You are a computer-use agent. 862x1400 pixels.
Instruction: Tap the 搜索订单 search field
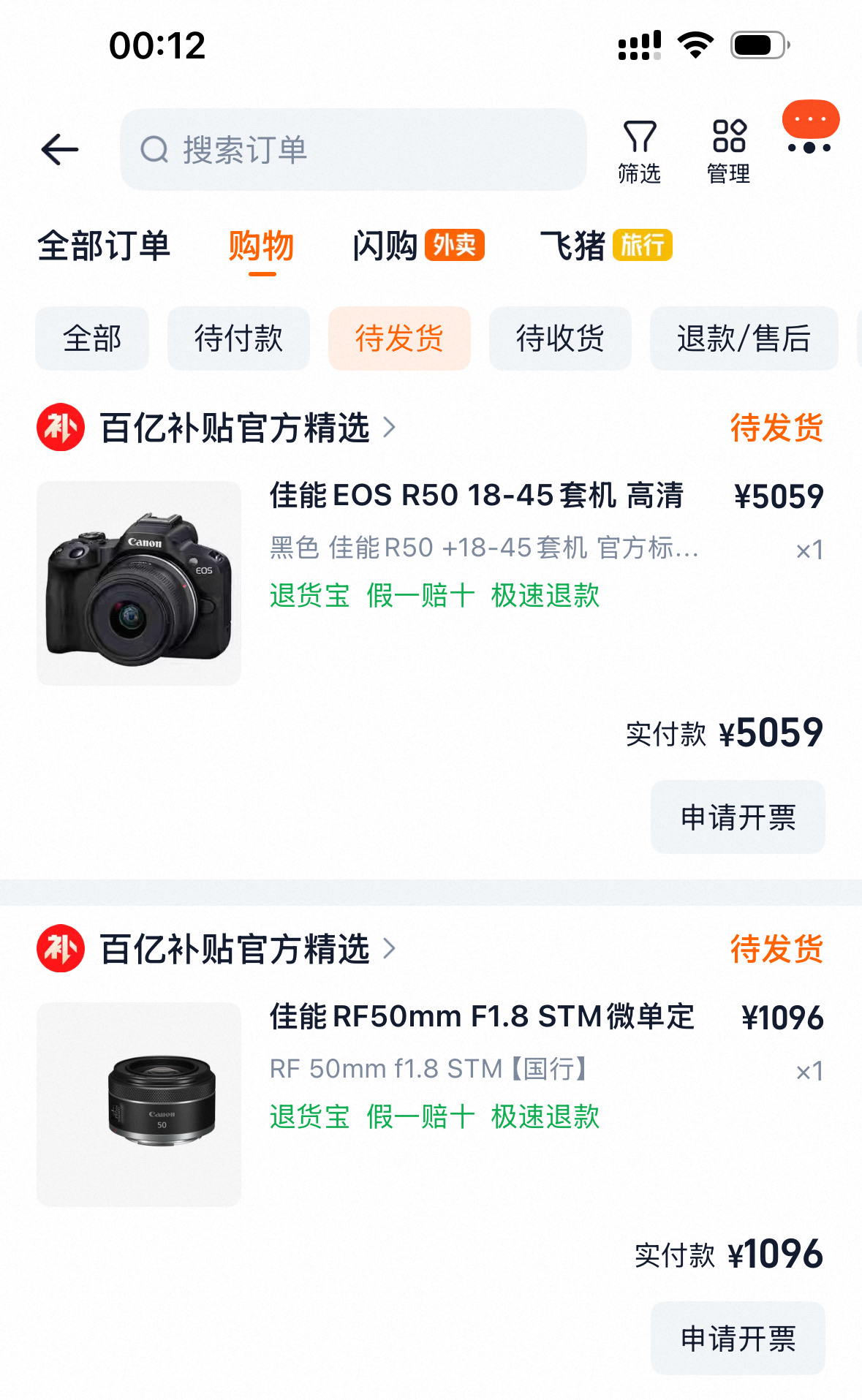353,150
